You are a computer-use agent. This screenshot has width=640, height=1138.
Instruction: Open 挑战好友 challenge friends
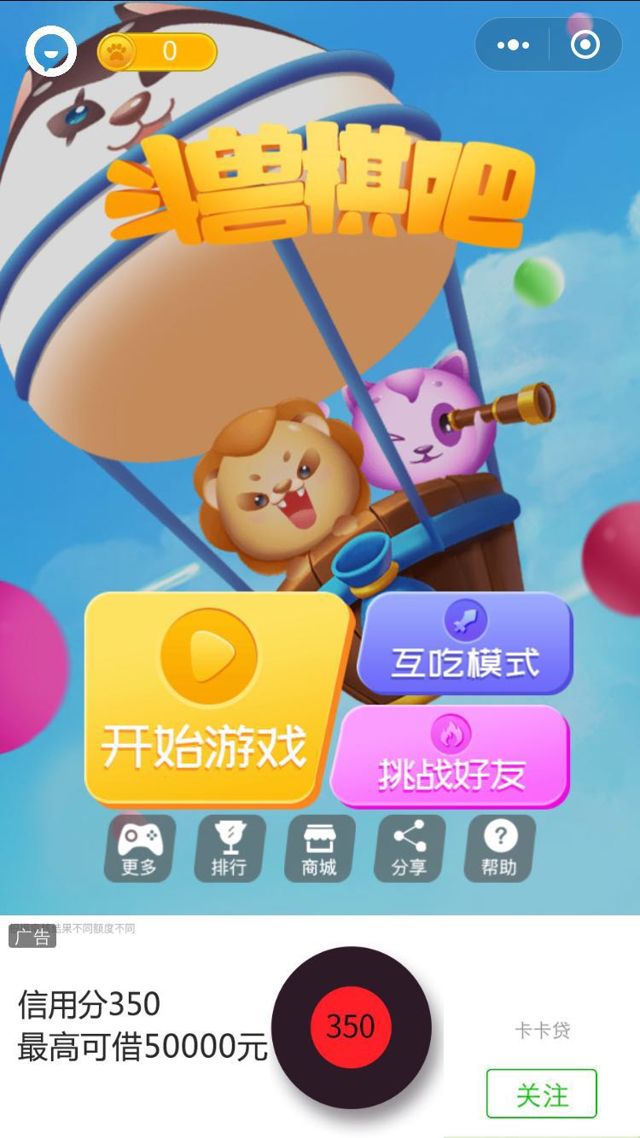click(x=451, y=757)
